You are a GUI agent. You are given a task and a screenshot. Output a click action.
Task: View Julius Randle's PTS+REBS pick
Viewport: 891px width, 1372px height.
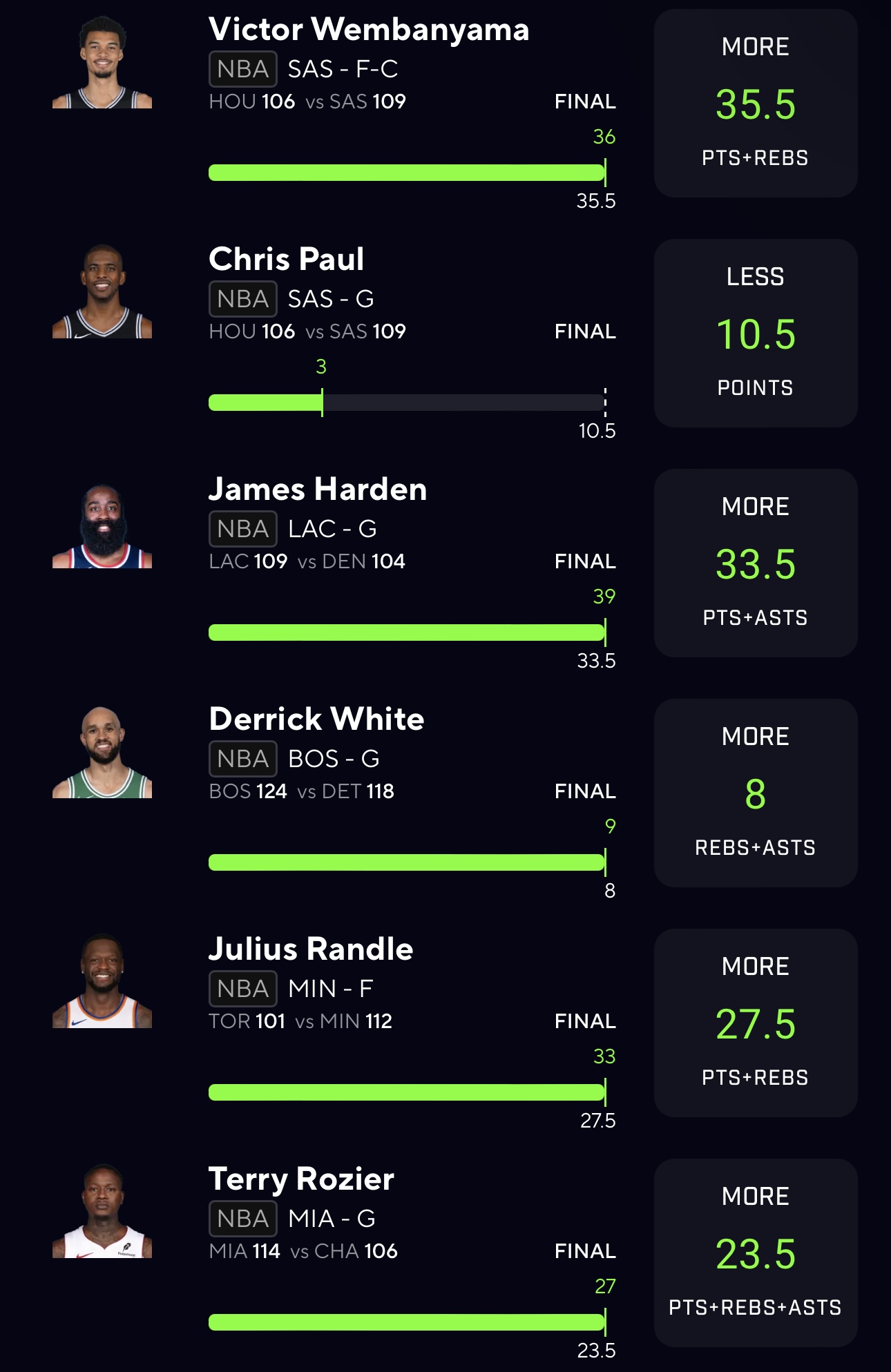(756, 1023)
